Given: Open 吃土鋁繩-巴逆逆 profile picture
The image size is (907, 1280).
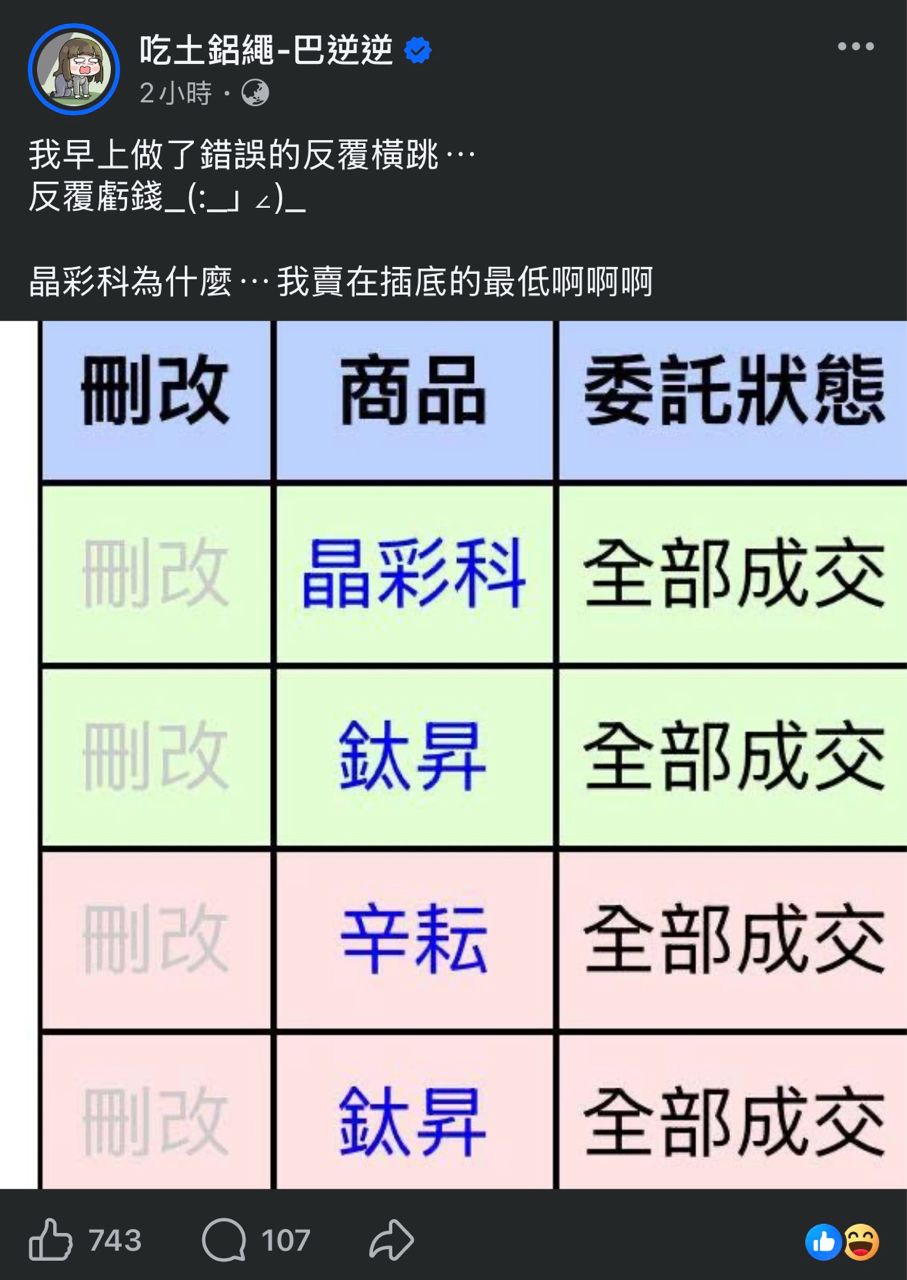Looking at the screenshot, I should point(74,69).
